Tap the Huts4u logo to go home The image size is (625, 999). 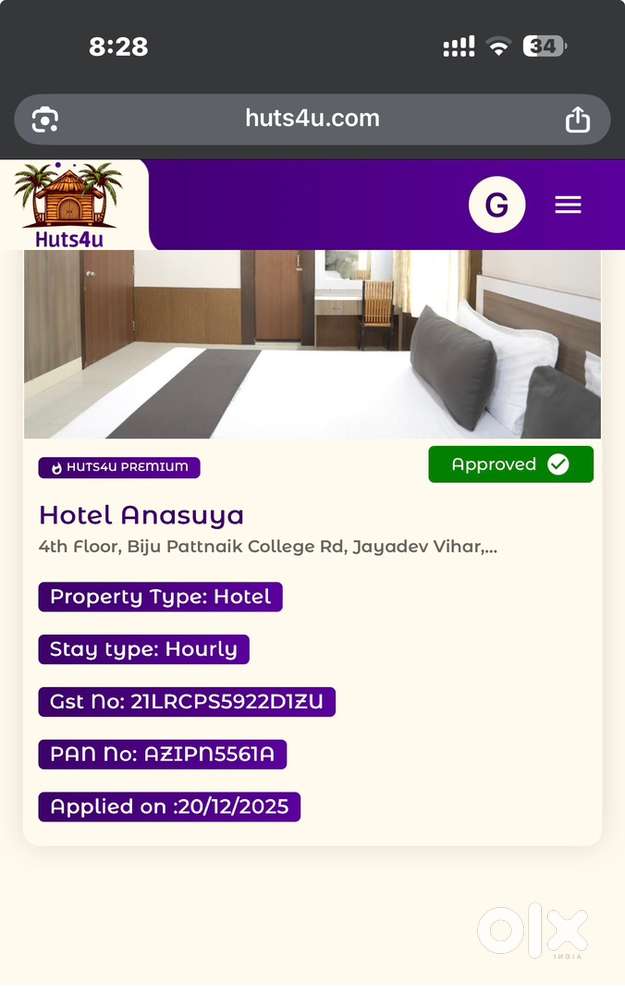[x=70, y=205]
